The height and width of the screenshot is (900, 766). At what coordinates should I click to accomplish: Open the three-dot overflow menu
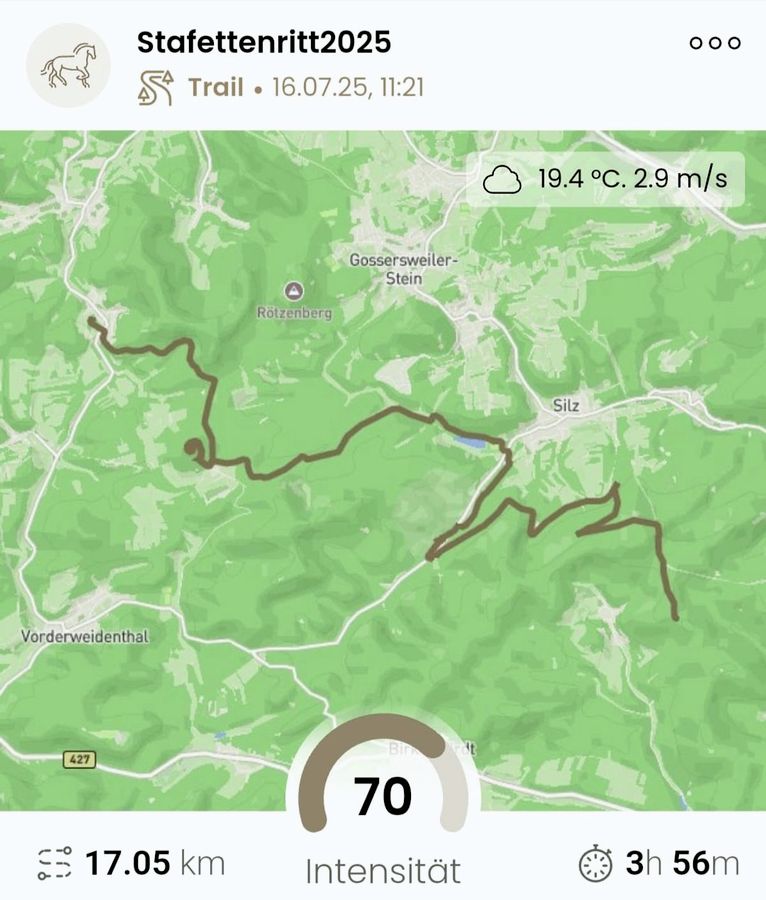[715, 43]
